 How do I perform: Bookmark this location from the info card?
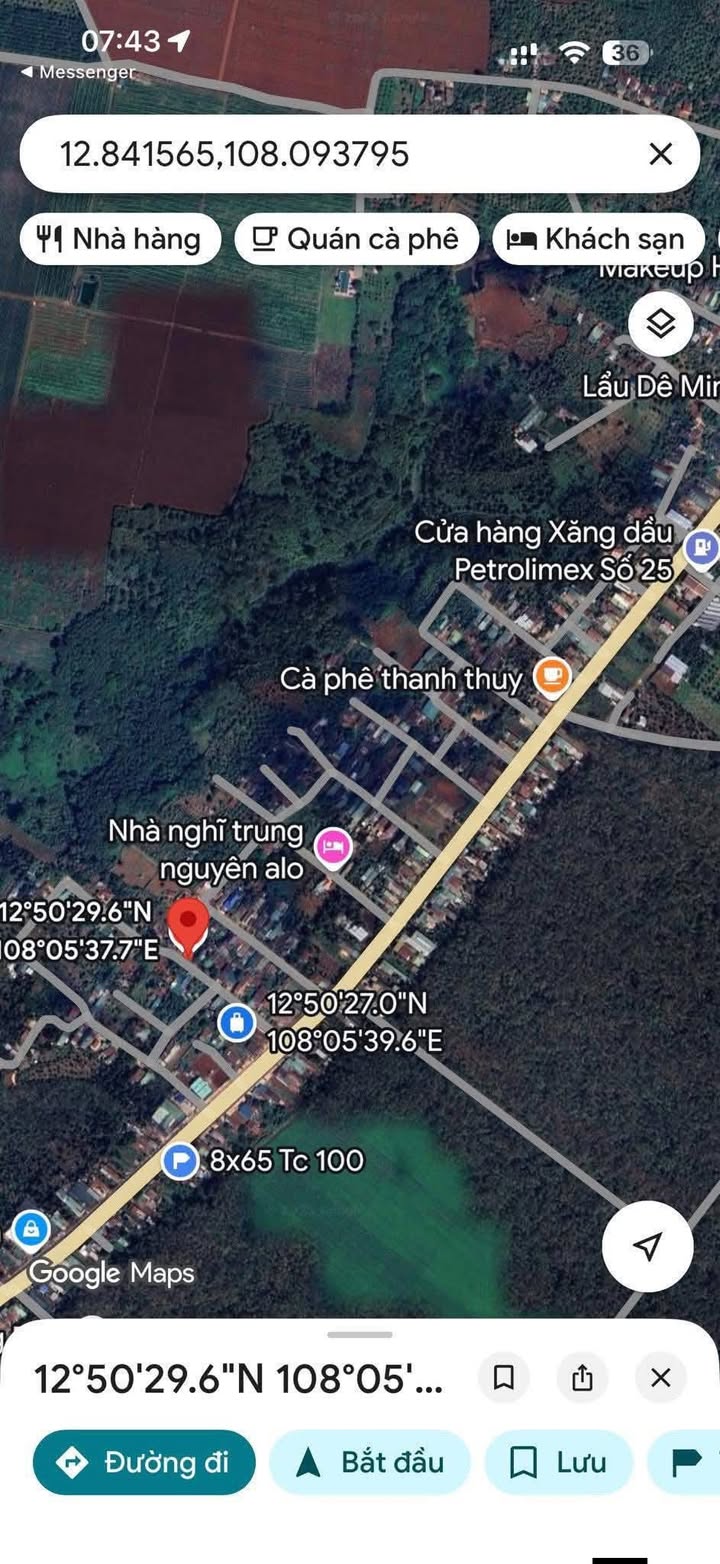[504, 1378]
